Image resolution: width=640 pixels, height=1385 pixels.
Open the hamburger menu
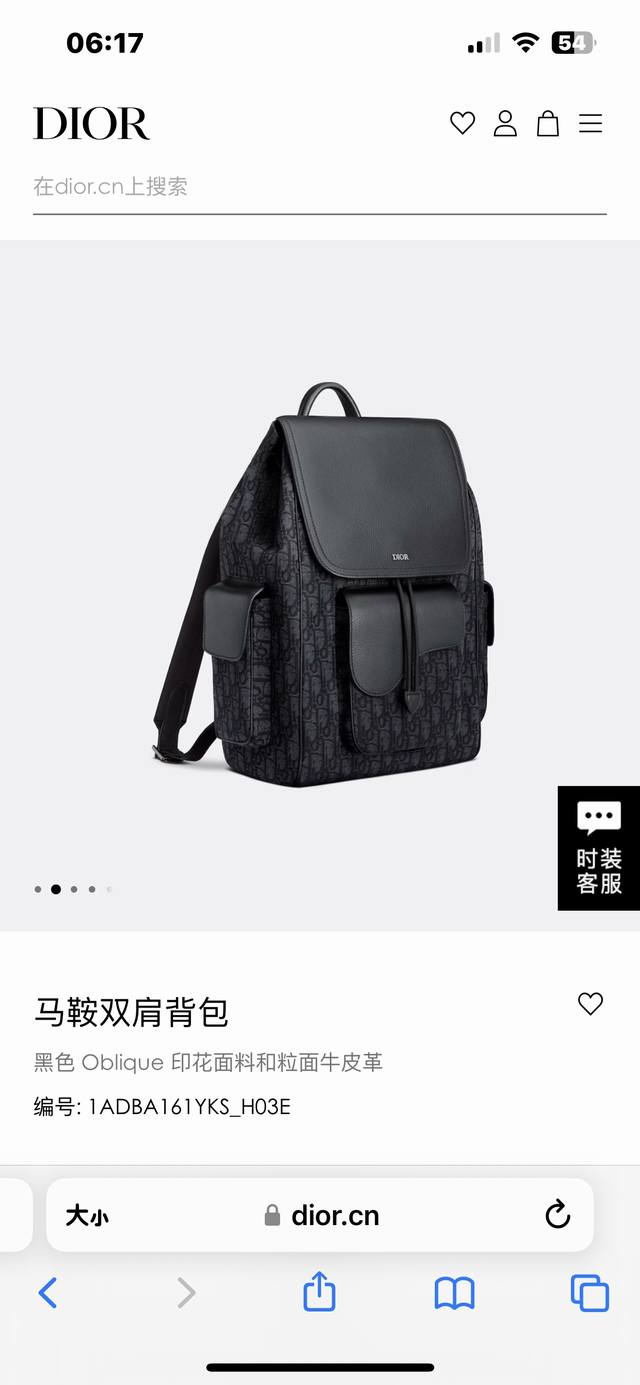591,123
